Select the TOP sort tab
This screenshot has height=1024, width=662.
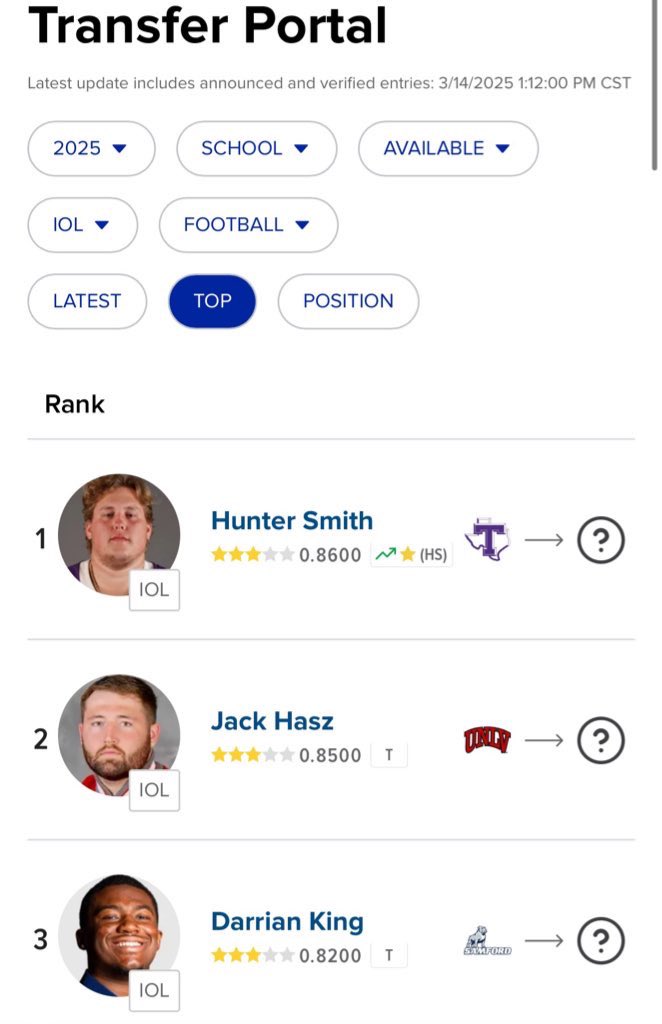pos(212,301)
